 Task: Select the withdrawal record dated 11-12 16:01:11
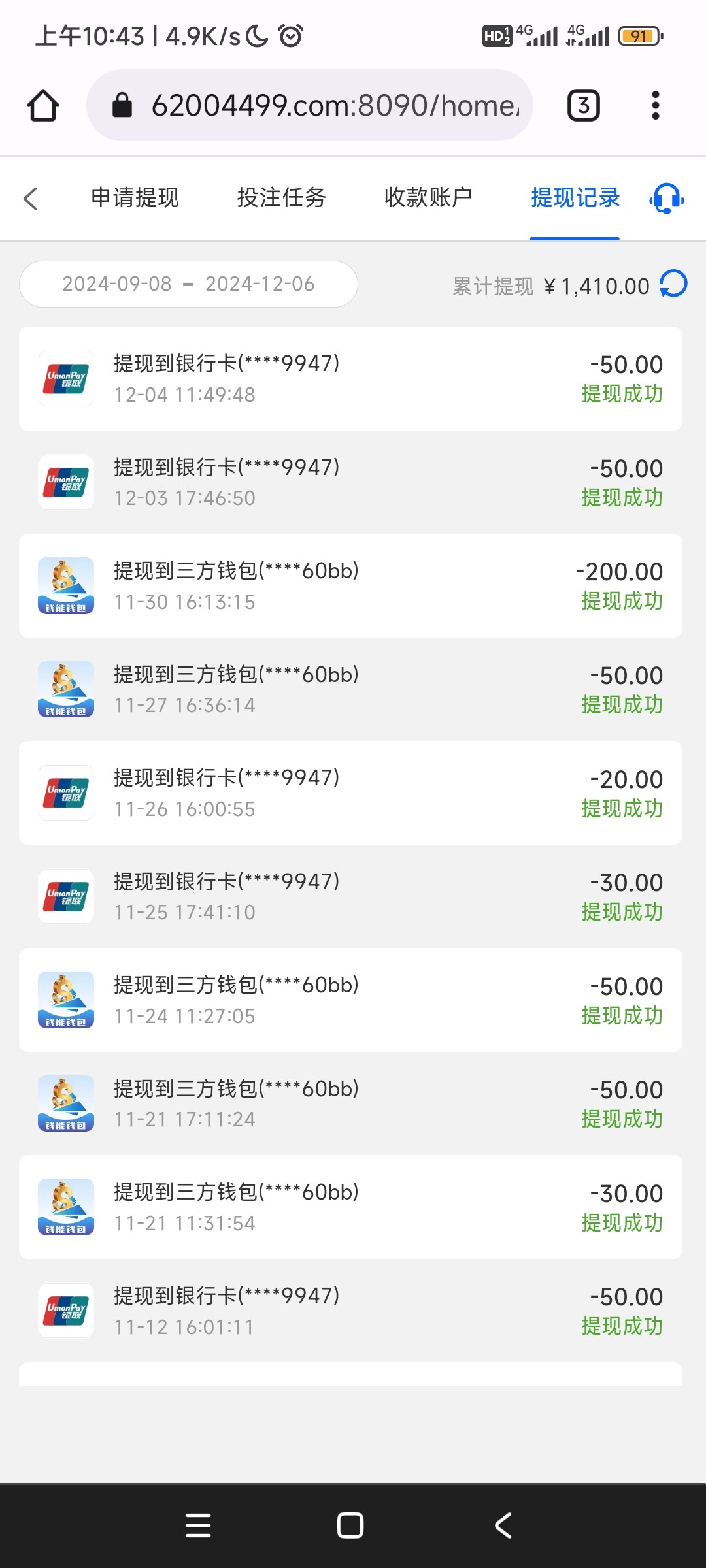353,1310
